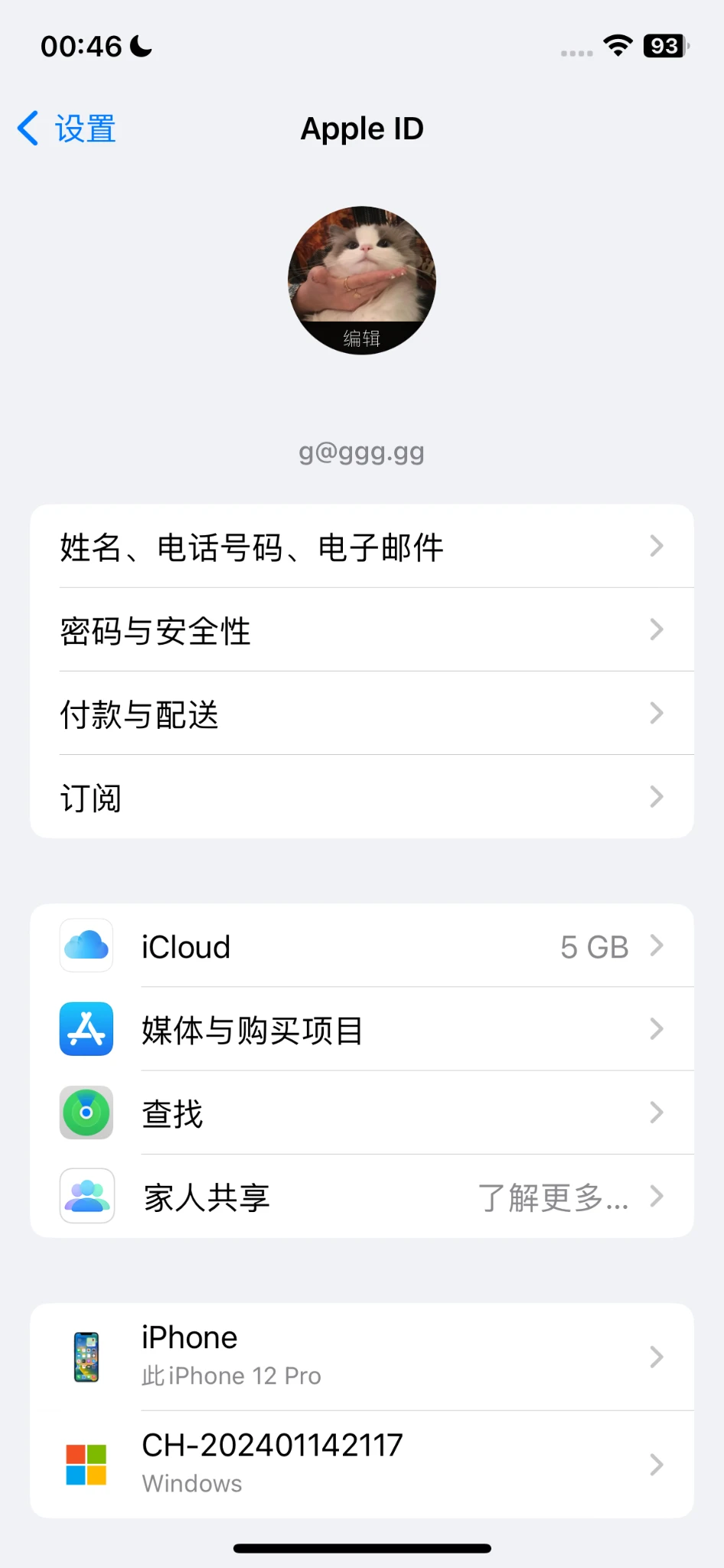Open iCloud 5 GB storage settings
Screen dimensions: 724x1568
[x=361, y=946]
